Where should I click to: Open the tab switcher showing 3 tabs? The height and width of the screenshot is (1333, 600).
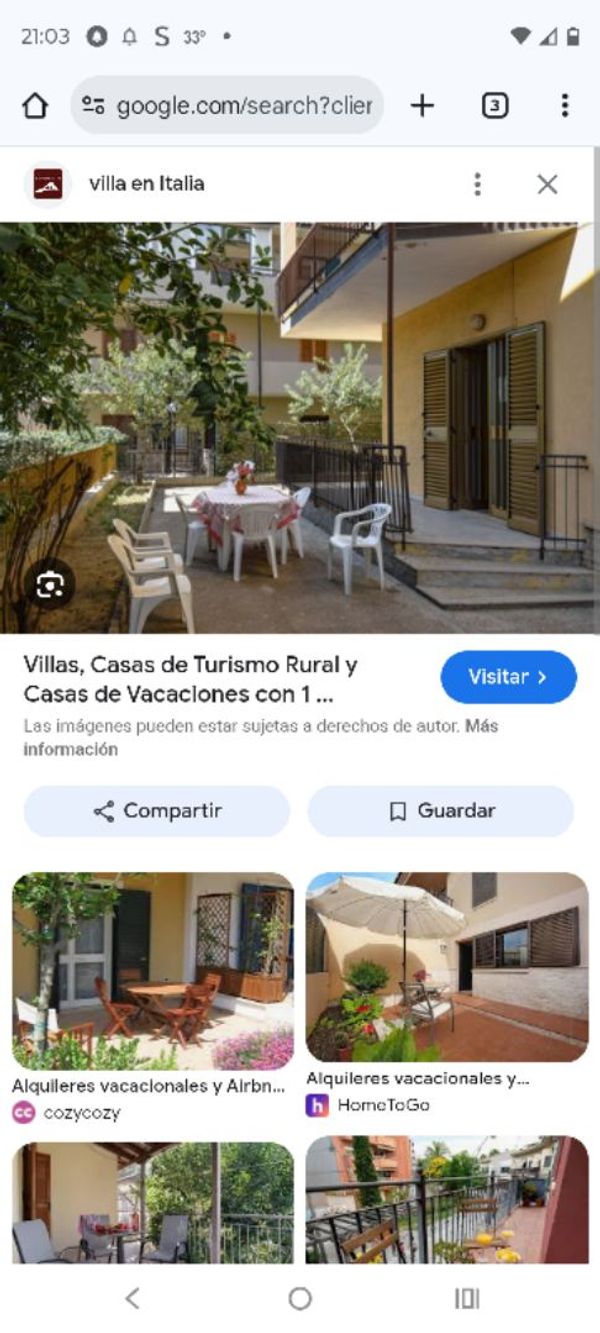(x=494, y=106)
